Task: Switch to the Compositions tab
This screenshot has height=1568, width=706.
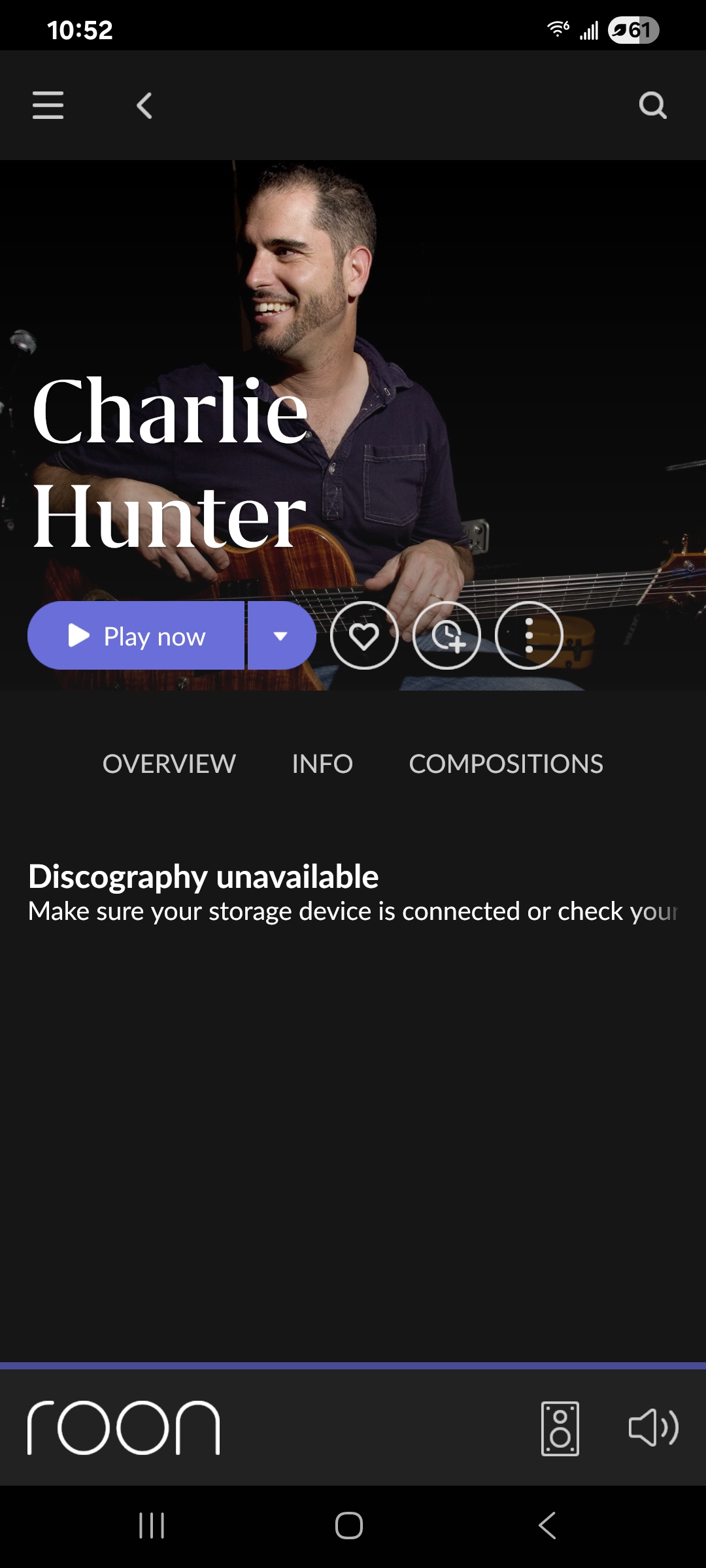Action: (506, 764)
